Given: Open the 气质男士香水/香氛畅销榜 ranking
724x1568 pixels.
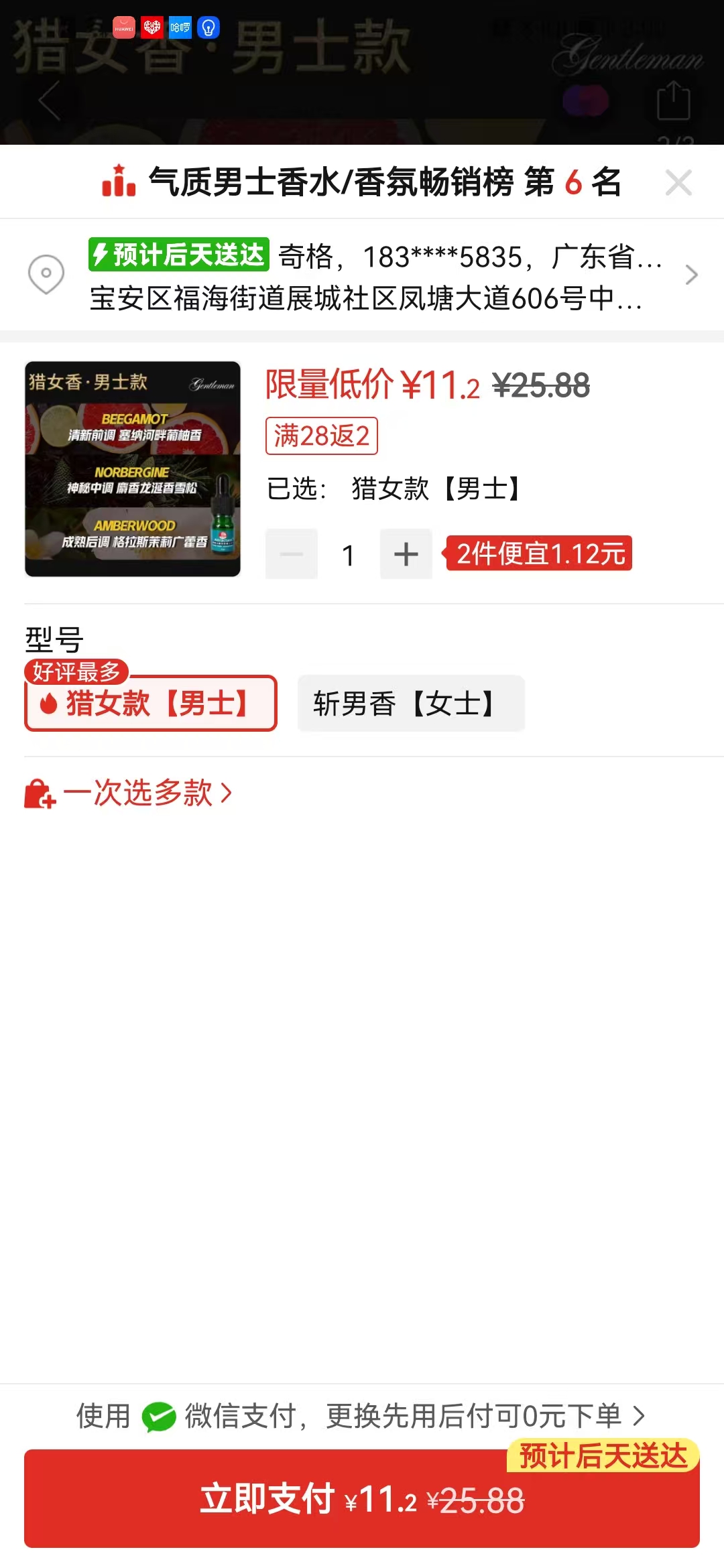Looking at the screenshot, I should tap(362, 182).
